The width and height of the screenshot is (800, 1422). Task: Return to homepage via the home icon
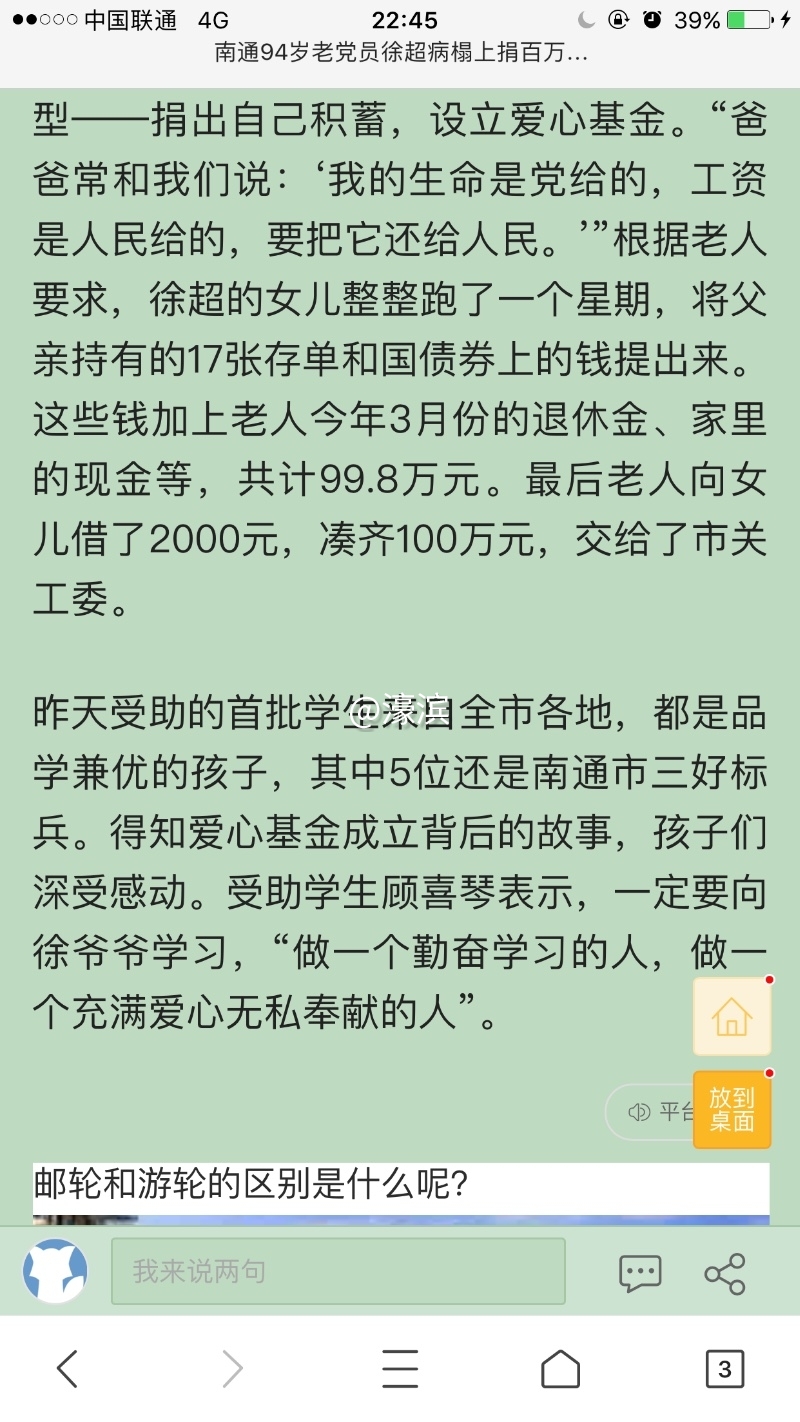tap(564, 1368)
